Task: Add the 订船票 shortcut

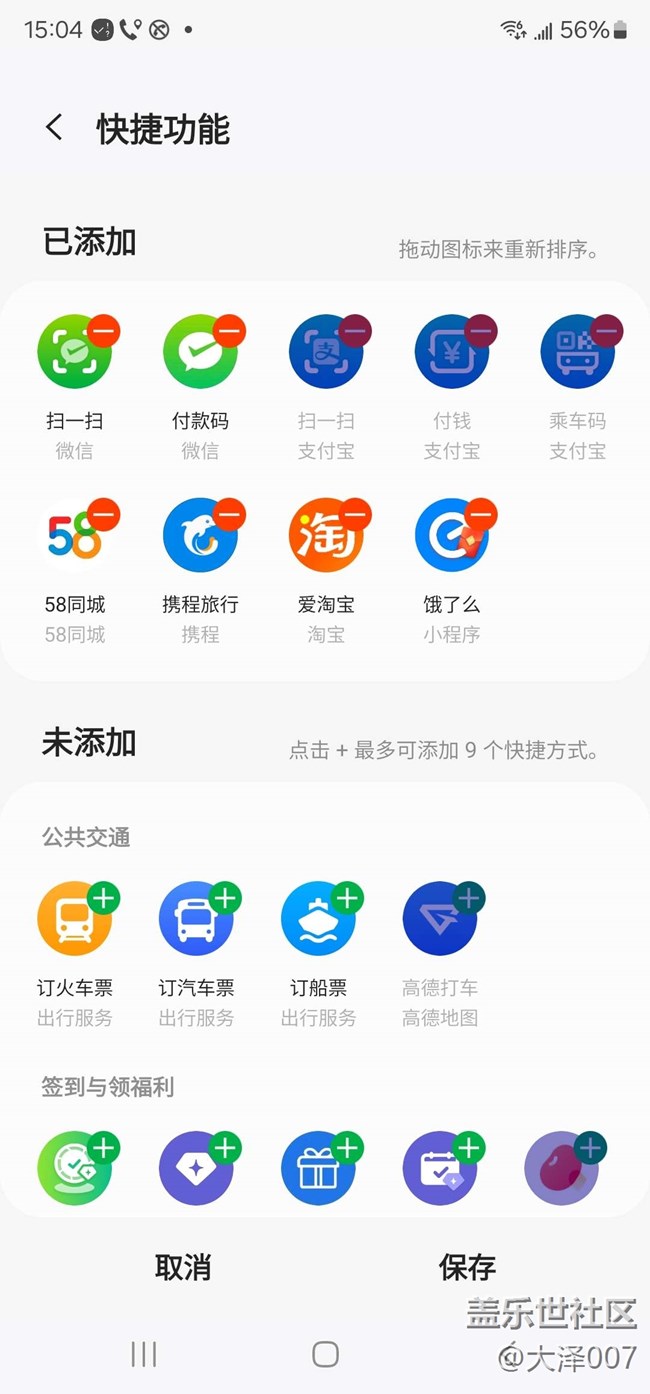Action: coord(348,898)
